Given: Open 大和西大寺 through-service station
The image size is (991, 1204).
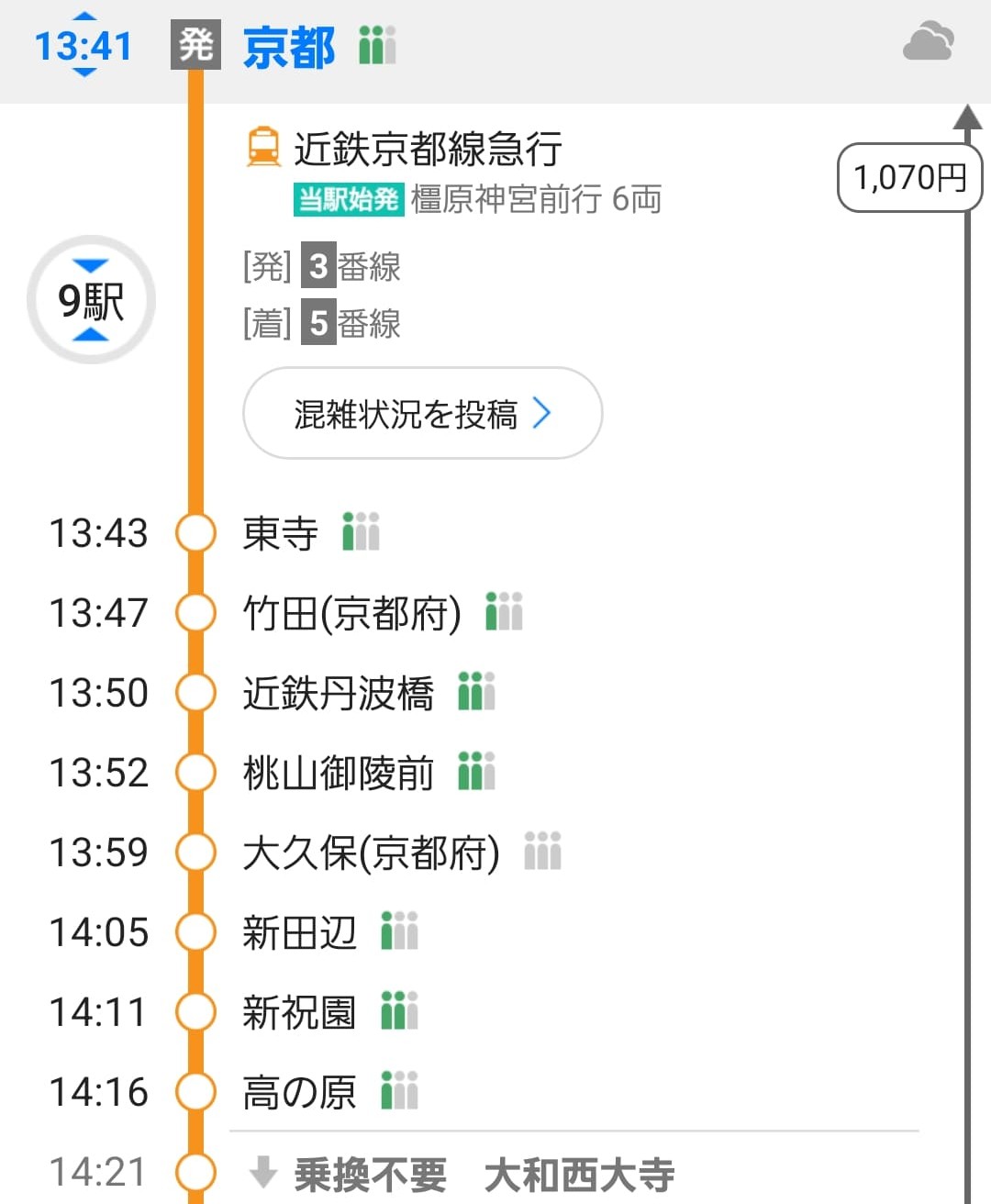Looking at the screenshot, I should [579, 1174].
